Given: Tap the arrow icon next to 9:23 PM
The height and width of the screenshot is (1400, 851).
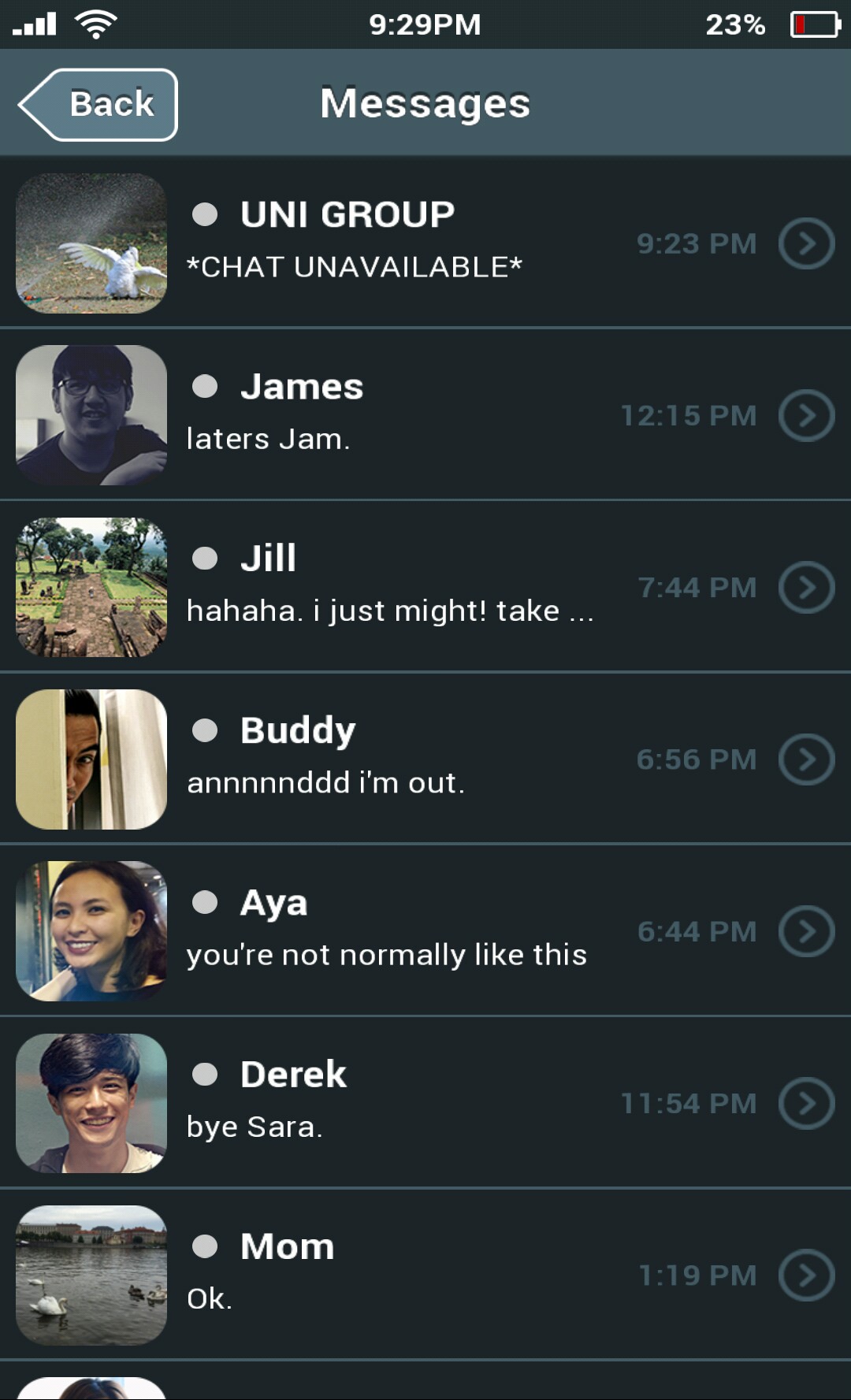Looking at the screenshot, I should [x=807, y=243].
